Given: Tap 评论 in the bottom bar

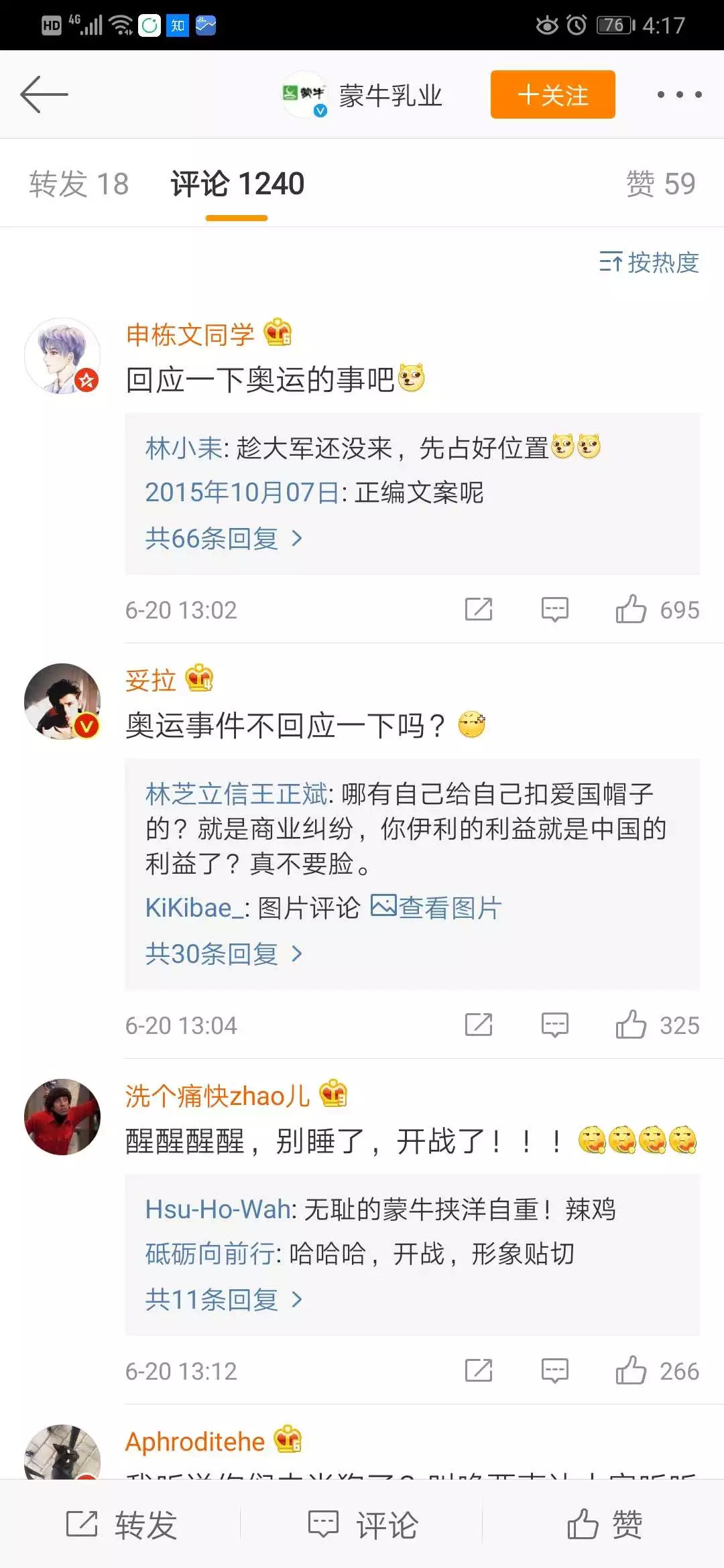Looking at the screenshot, I should [363, 1524].
